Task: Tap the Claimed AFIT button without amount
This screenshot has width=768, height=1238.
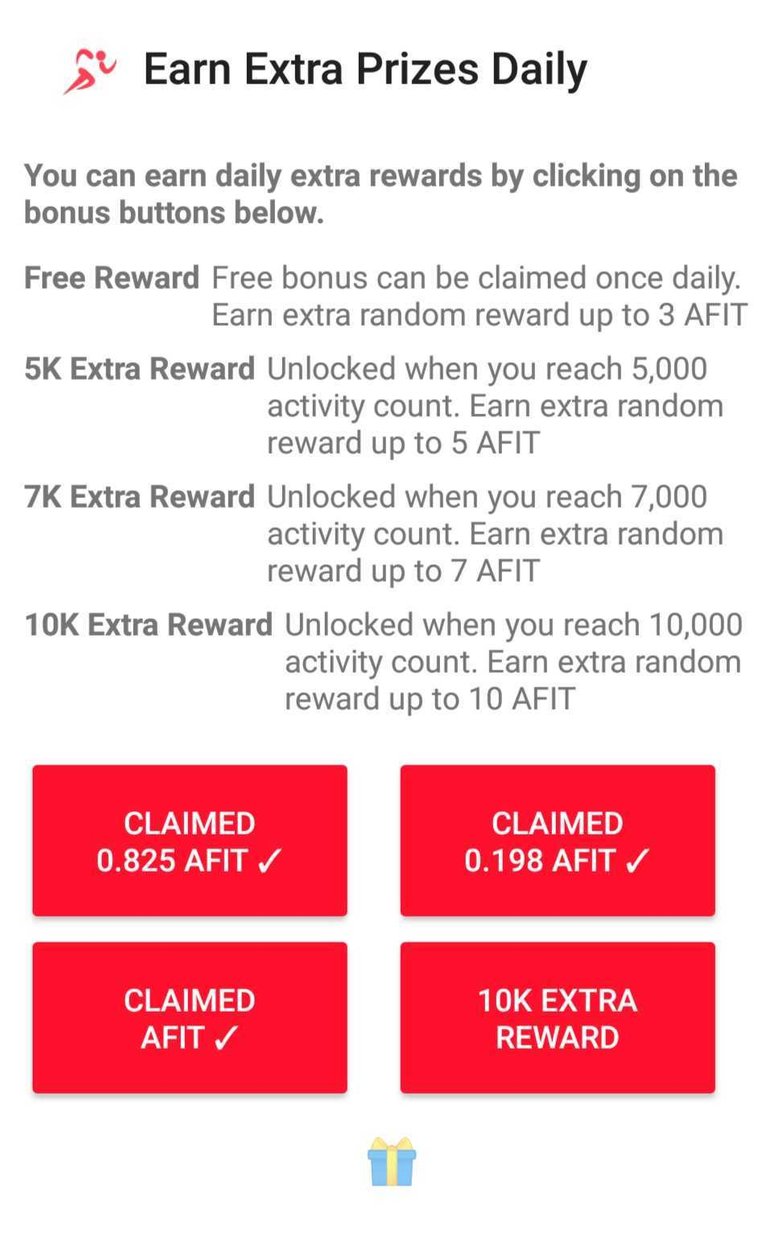Action: pyautogui.click(x=189, y=1018)
